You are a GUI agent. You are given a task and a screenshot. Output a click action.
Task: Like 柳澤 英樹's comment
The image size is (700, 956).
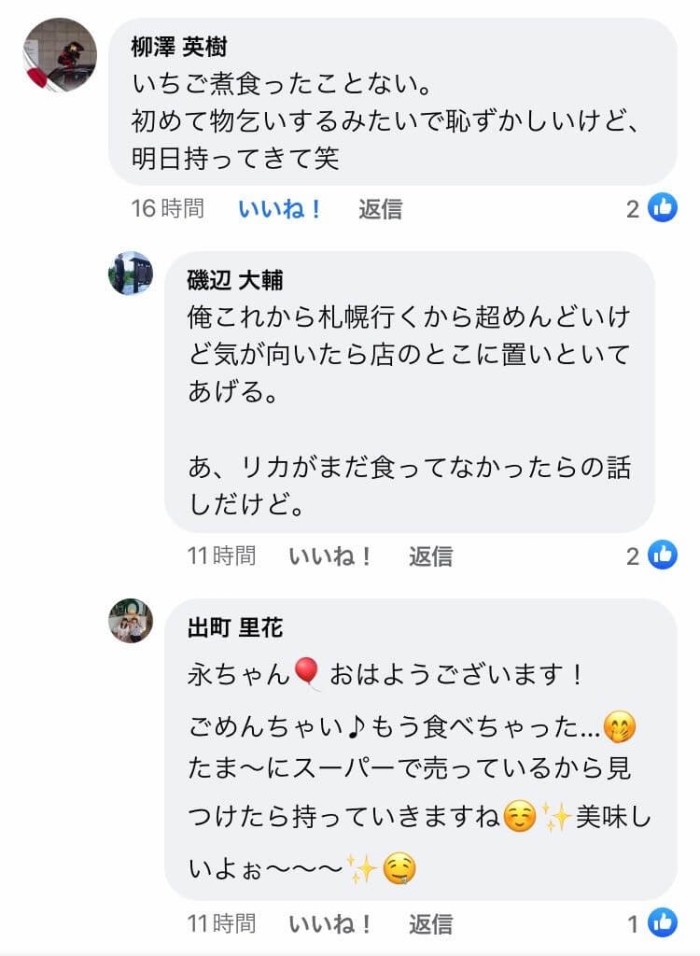click(280, 209)
